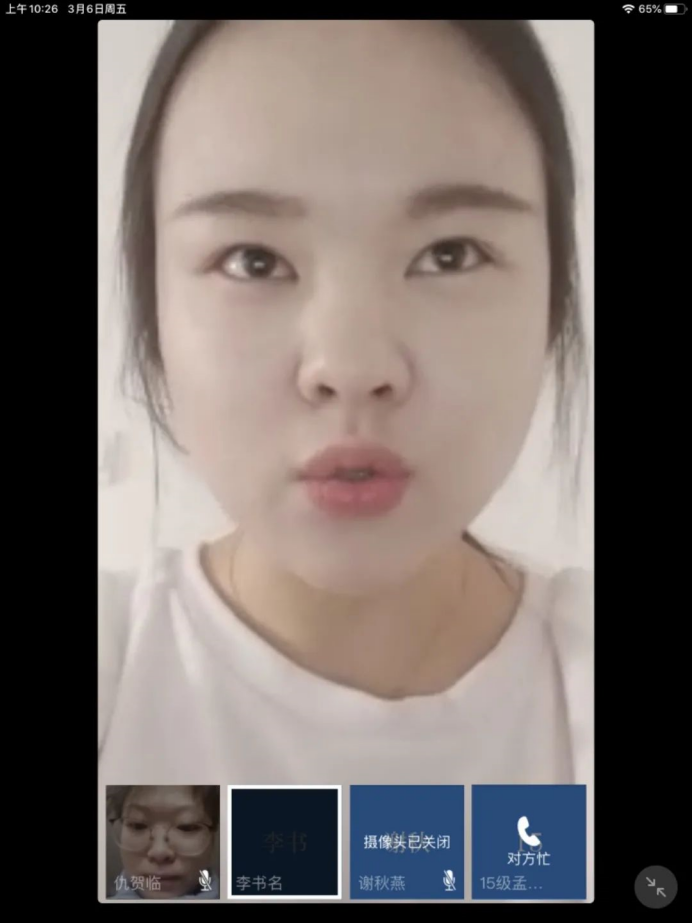
Task: Select 李书名's participant tile
Action: click(285, 841)
